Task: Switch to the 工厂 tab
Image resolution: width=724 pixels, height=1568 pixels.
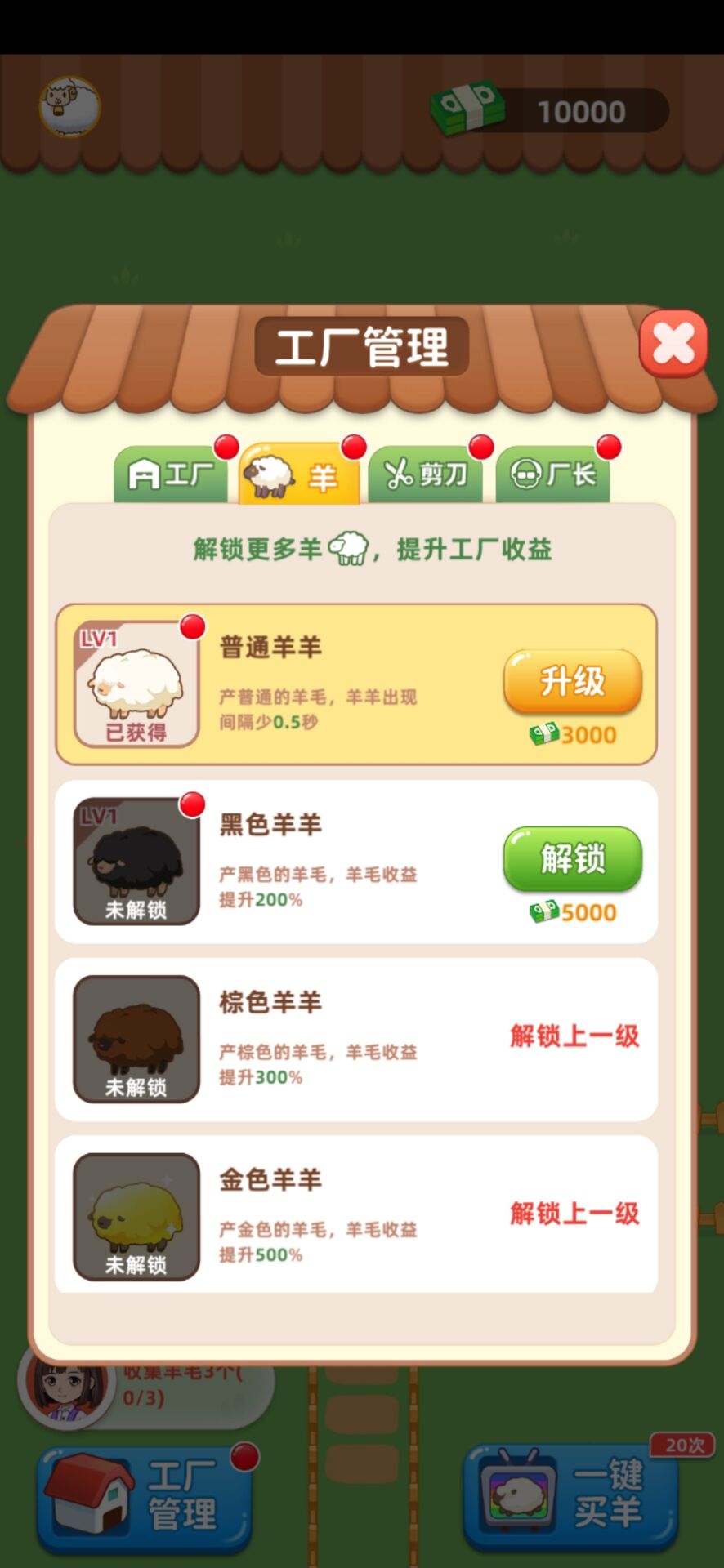Action: [x=173, y=474]
